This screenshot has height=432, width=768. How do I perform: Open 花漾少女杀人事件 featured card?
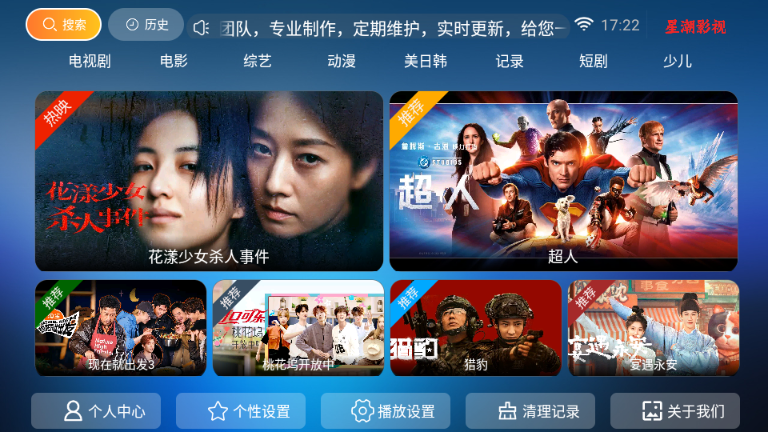tap(209, 181)
